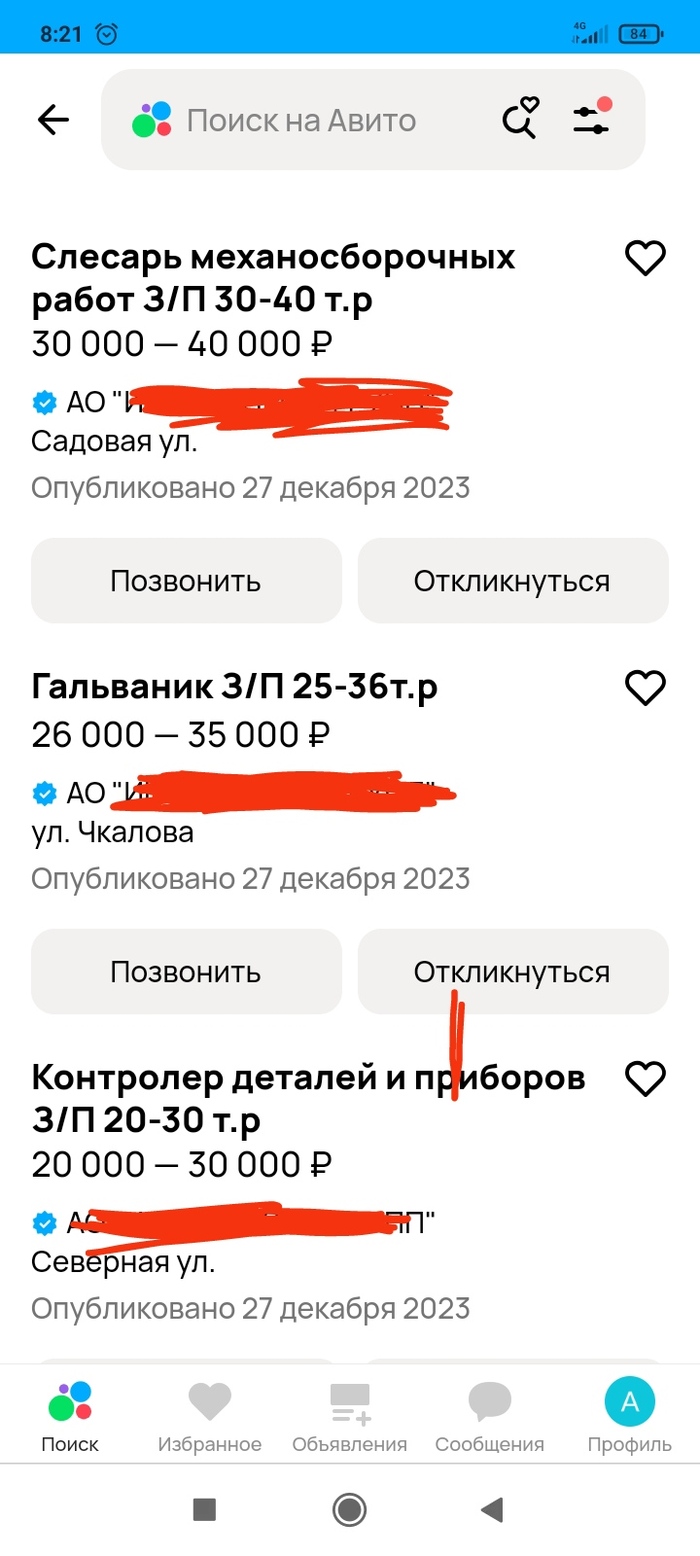Screen dimensions: 700x1556
Task: Open the Гальваник З/П 25-36т.р listing
Action: [x=235, y=687]
